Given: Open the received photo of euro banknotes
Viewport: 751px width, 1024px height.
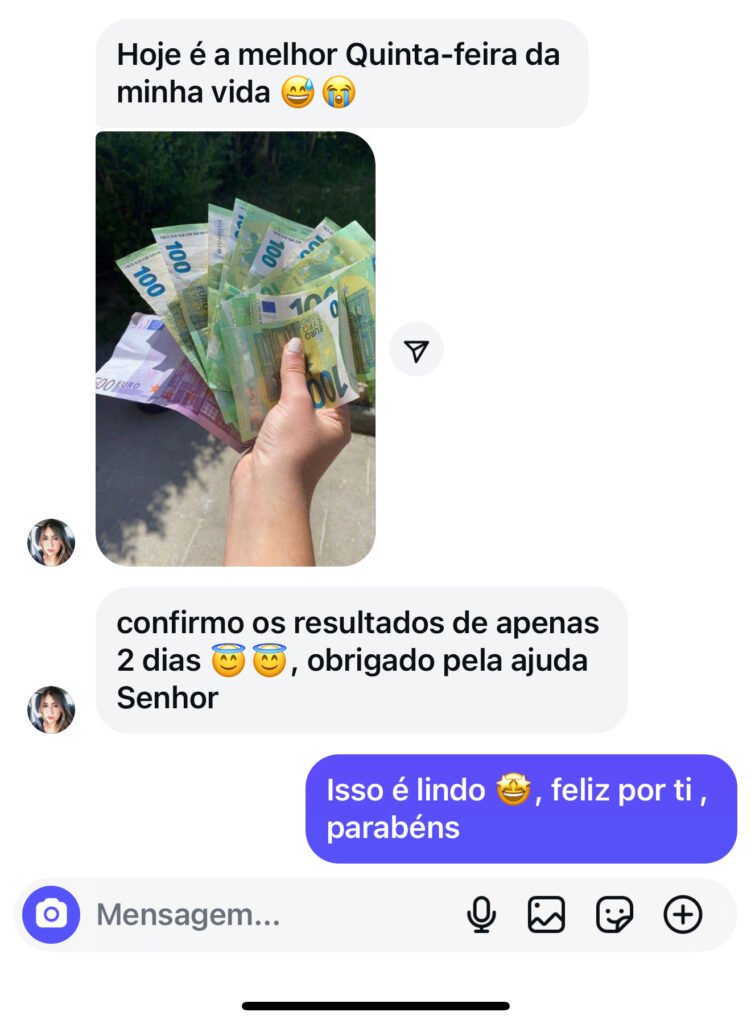Looking at the screenshot, I should click(236, 348).
